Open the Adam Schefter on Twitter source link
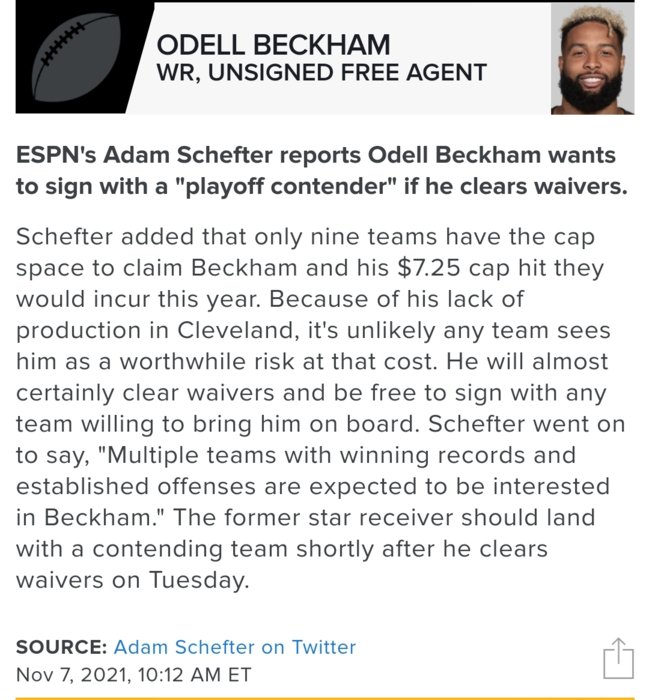Screen dimensions: 649x700 (x=235, y=646)
